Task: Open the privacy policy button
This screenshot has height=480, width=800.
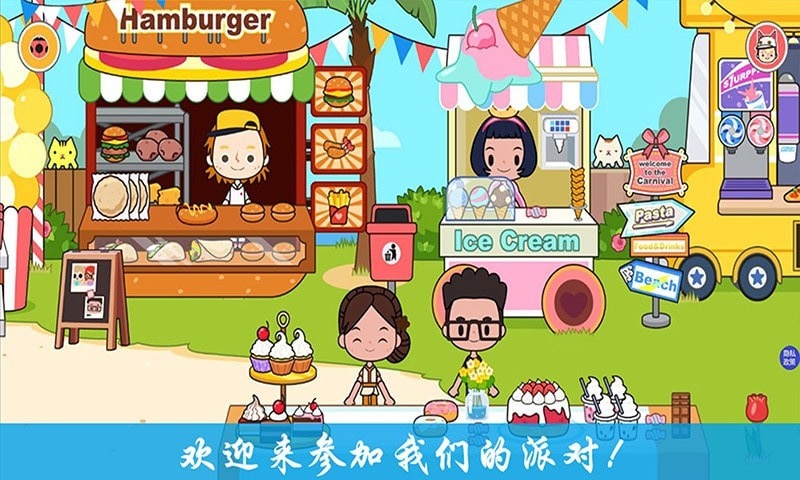Action: pos(789,359)
